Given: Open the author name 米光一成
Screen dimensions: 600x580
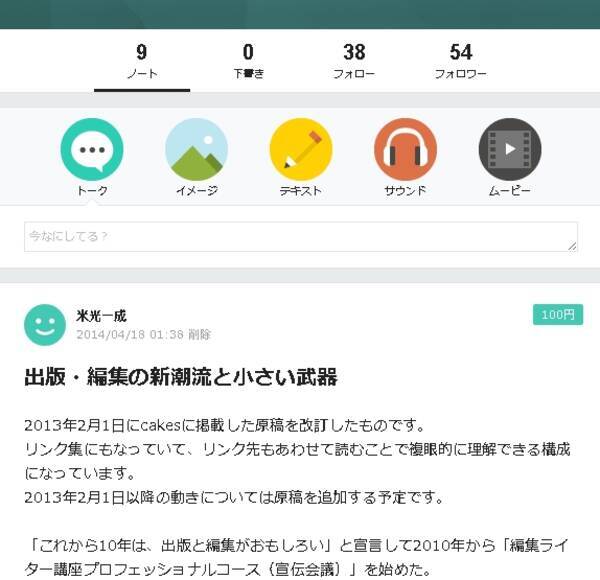Looking at the screenshot, I should [x=101, y=315].
